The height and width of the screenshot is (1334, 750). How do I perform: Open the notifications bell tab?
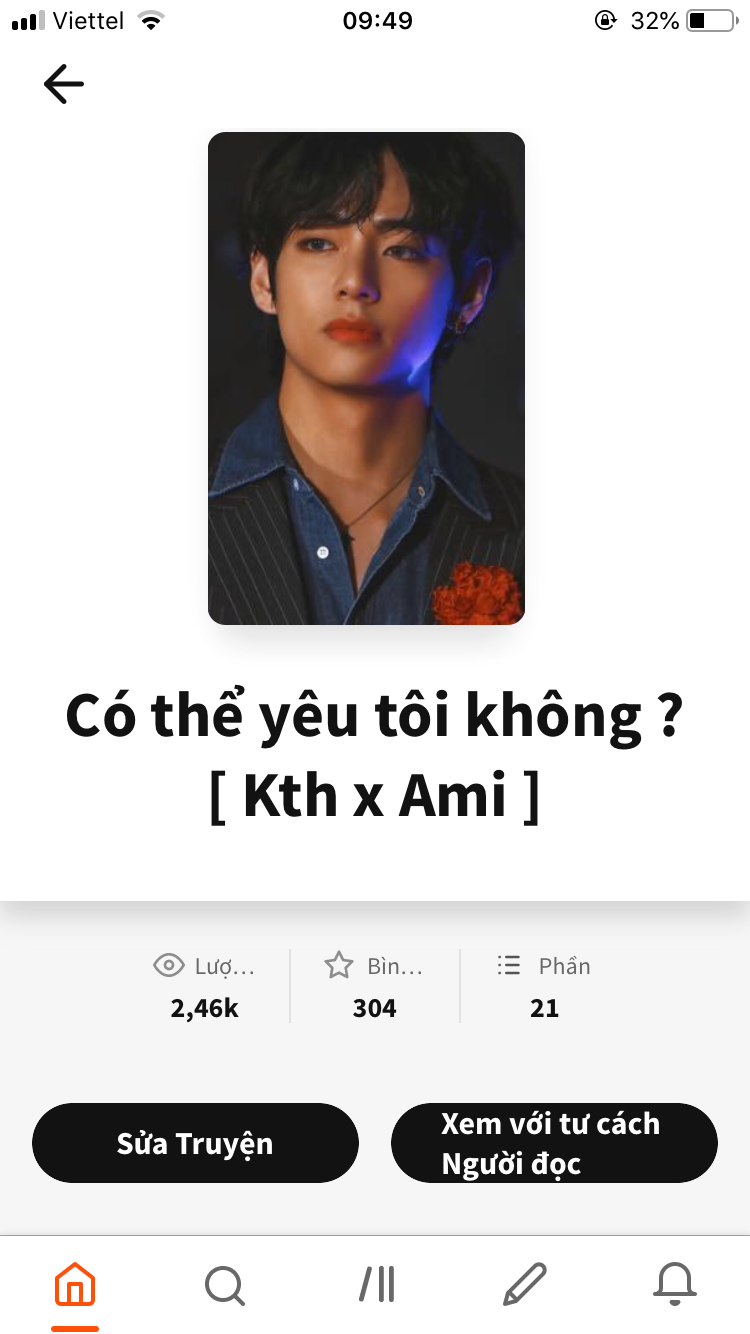675,1284
